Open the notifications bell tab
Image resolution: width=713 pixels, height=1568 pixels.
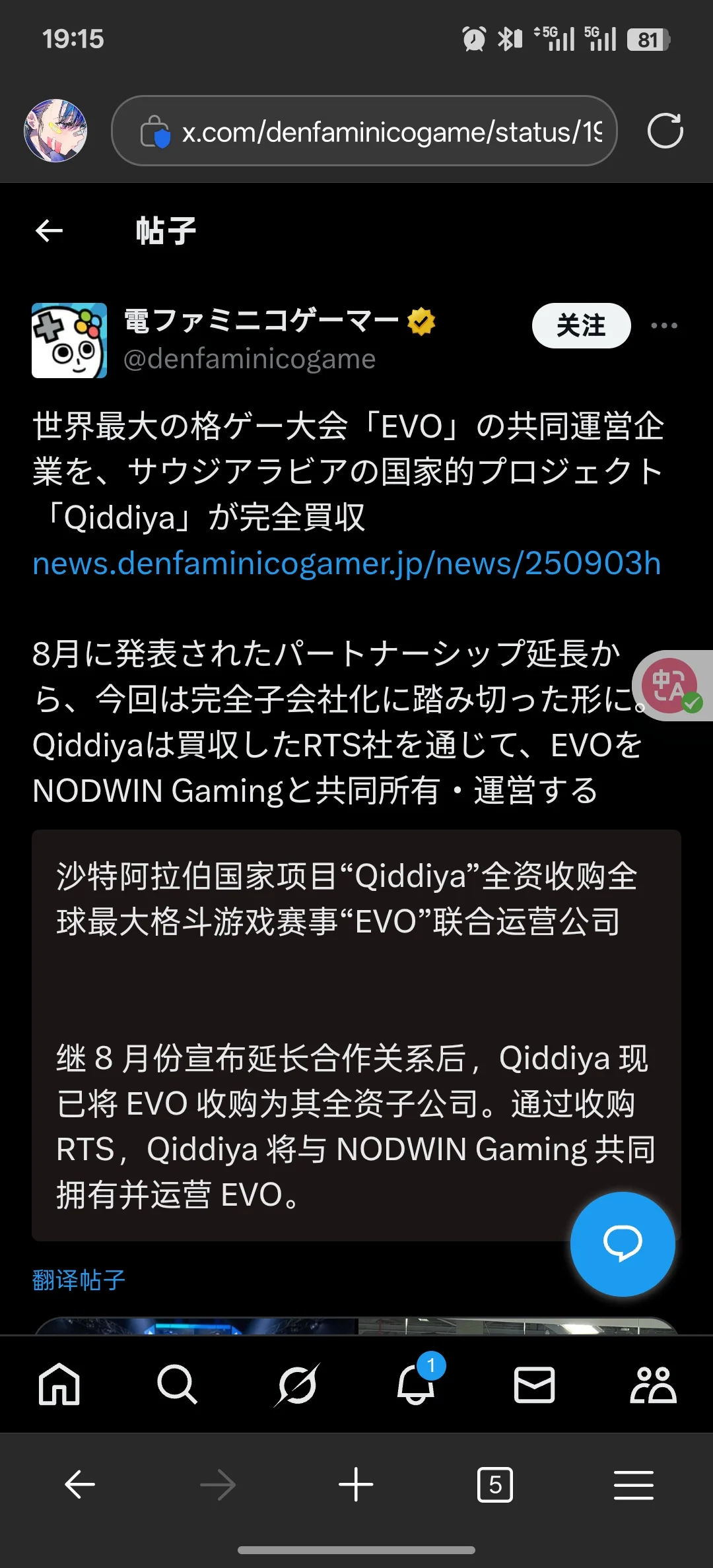(416, 1384)
